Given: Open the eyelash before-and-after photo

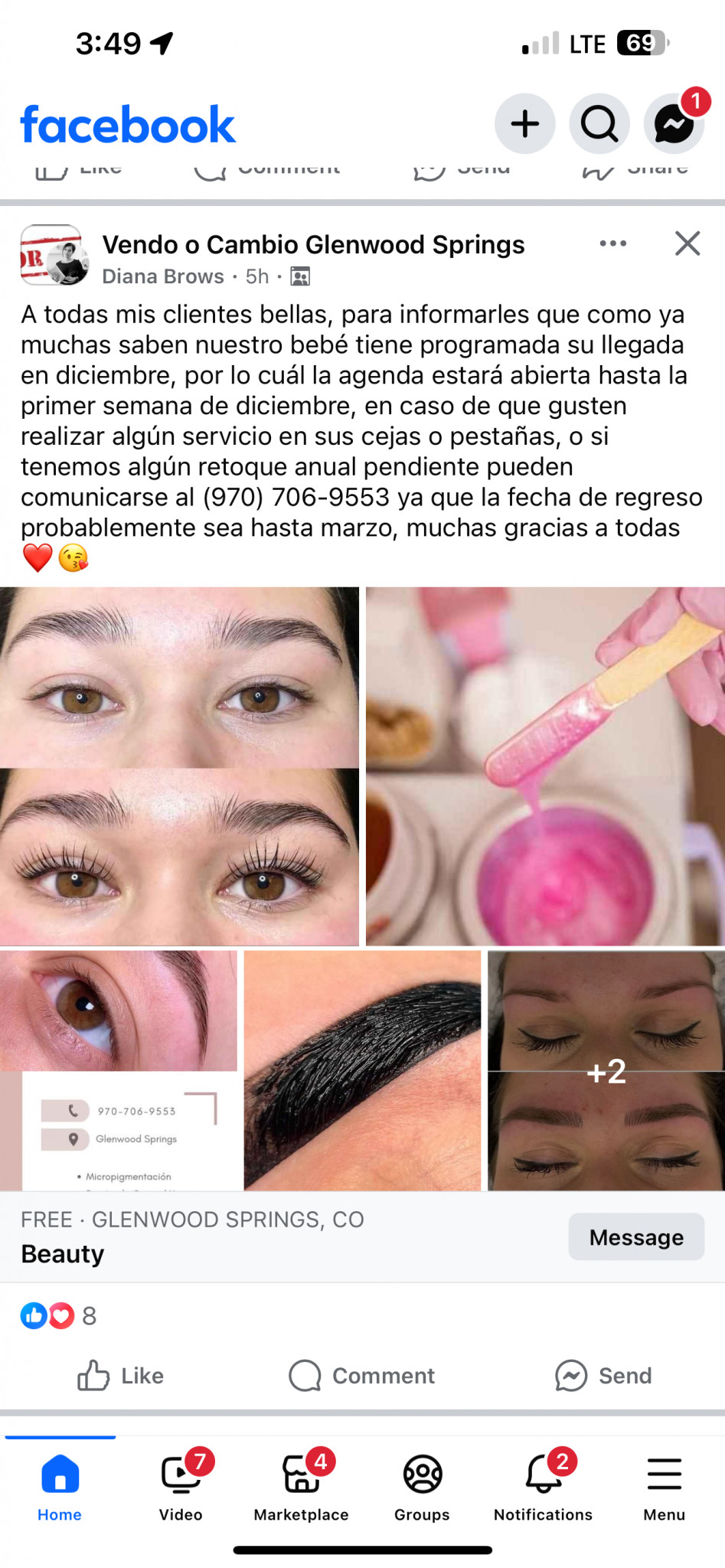Looking at the screenshot, I should click(179, 766).
